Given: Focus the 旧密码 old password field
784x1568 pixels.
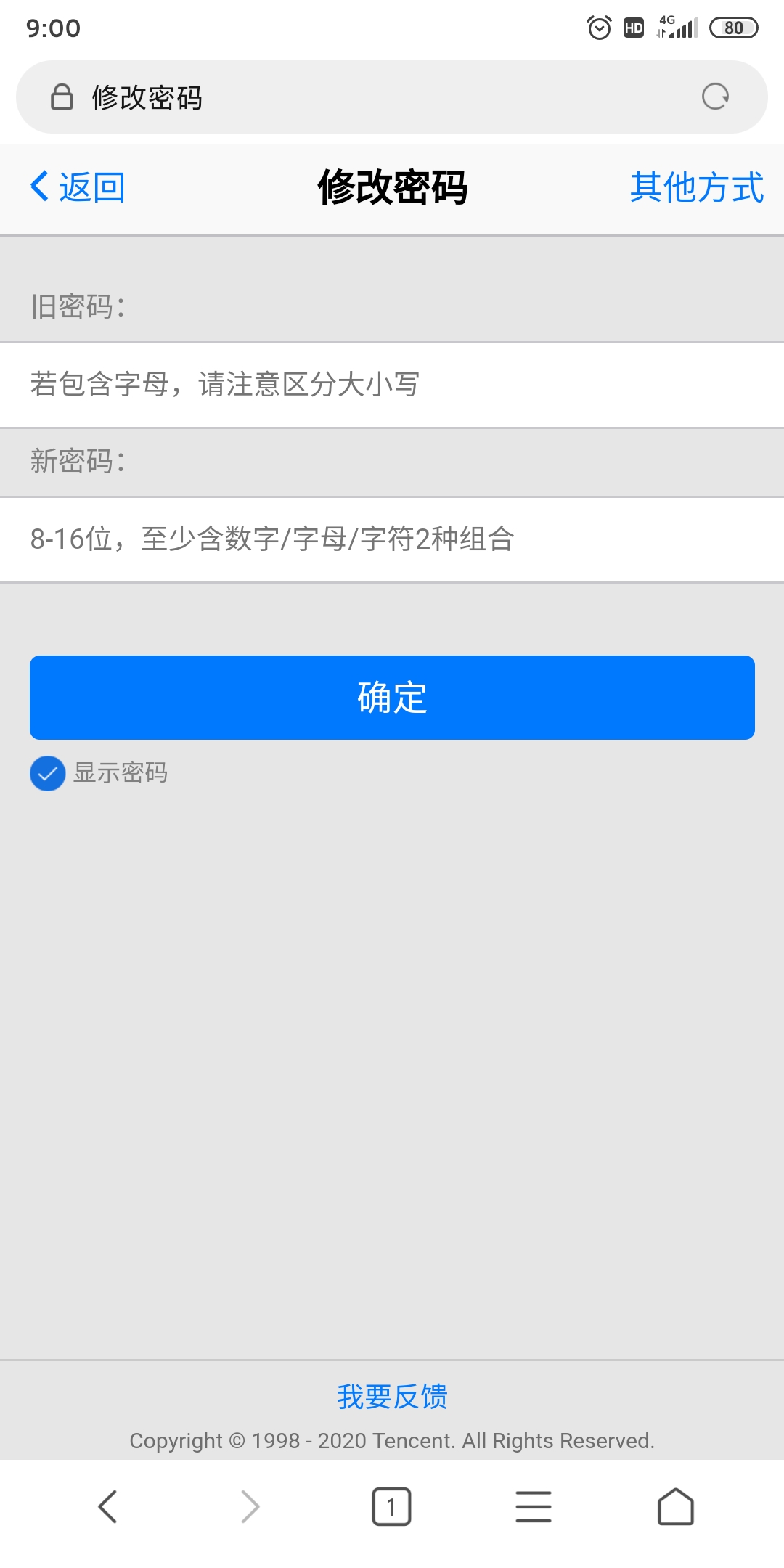Looking at the screenshot, I should (x=392, y=385).
